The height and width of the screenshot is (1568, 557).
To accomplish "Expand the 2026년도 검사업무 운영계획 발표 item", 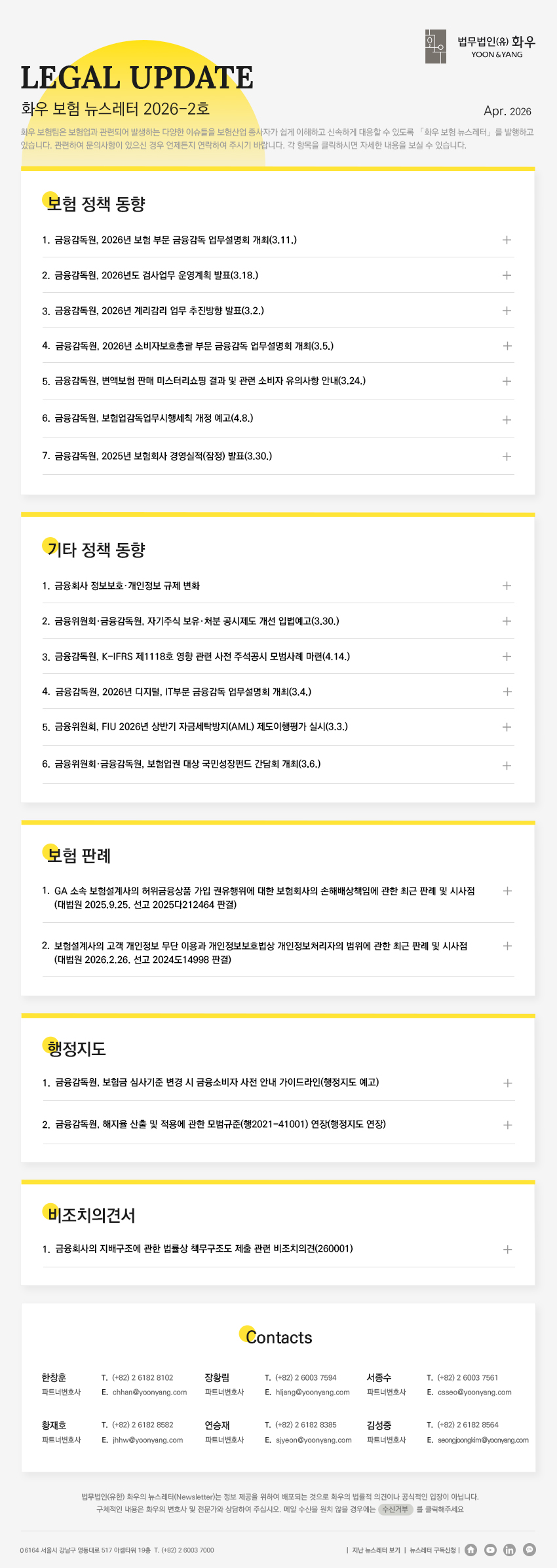I will click(507, 275).
